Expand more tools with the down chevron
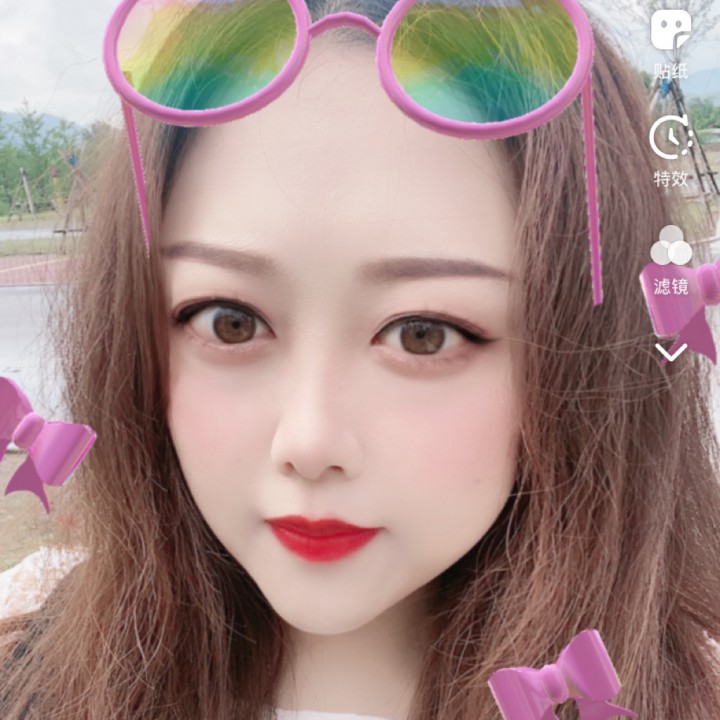Image resolution: width=720 pixels, height=720 pixels. 670,351
